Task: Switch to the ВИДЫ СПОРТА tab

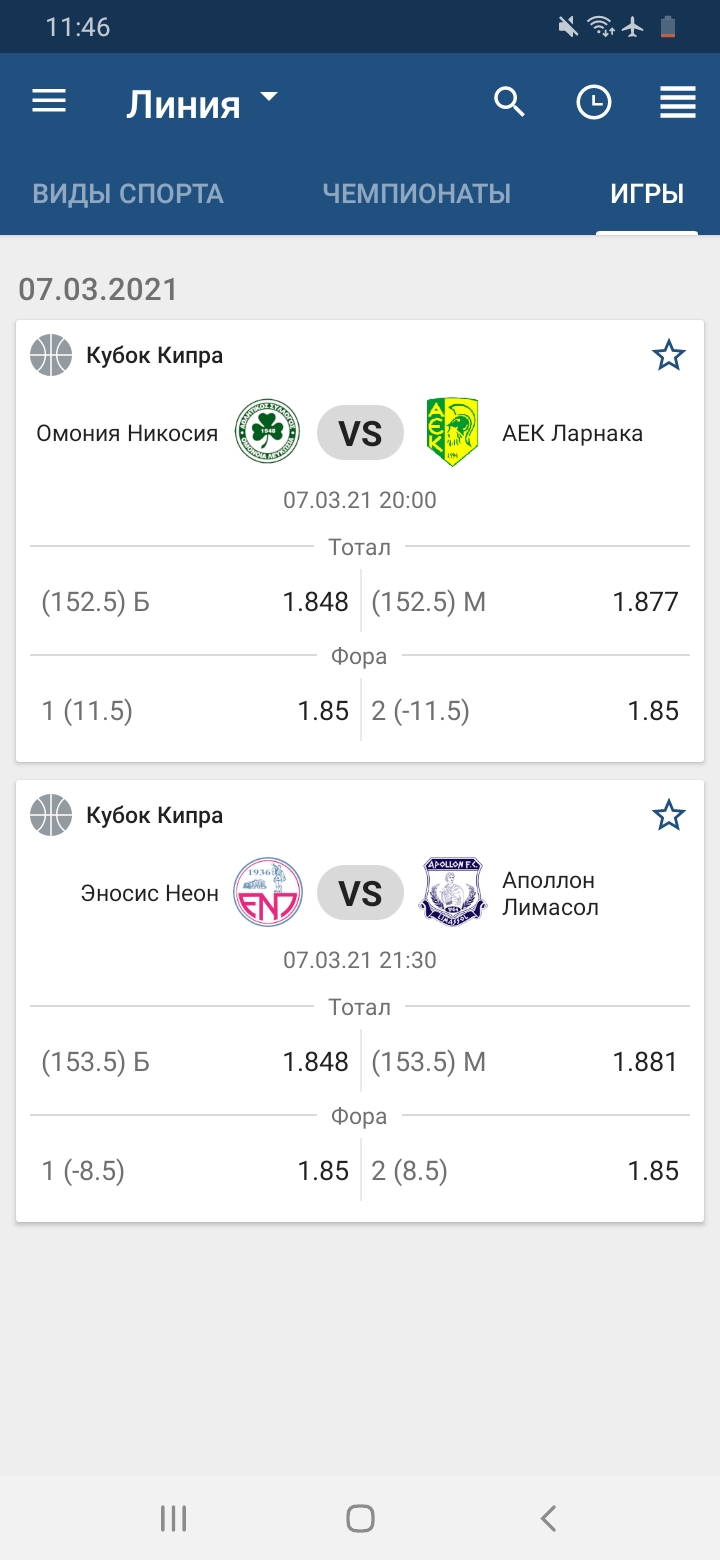Action: tap(128, 194)
